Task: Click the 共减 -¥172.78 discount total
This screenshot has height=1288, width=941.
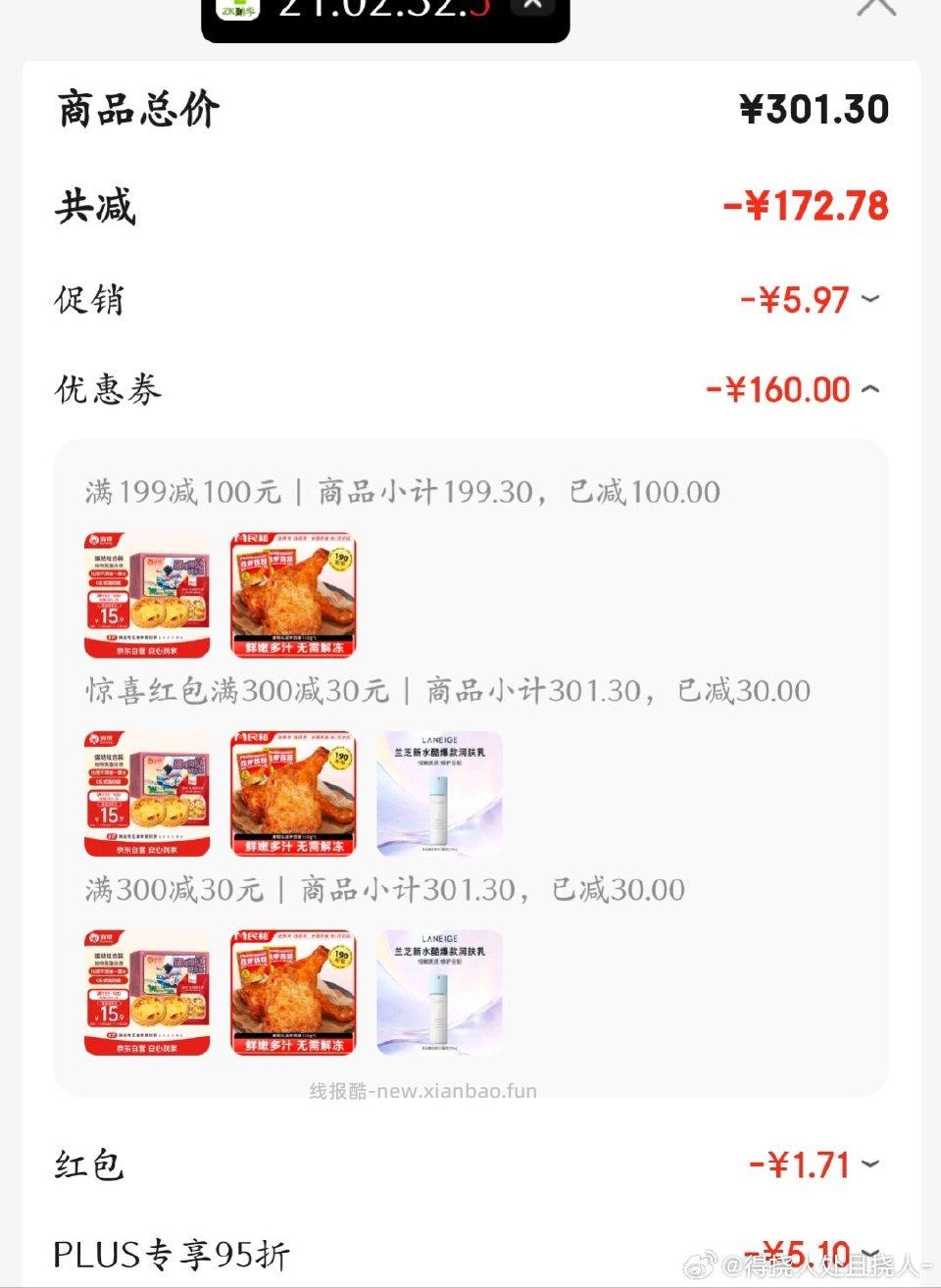Action: (x=806, y=206)
